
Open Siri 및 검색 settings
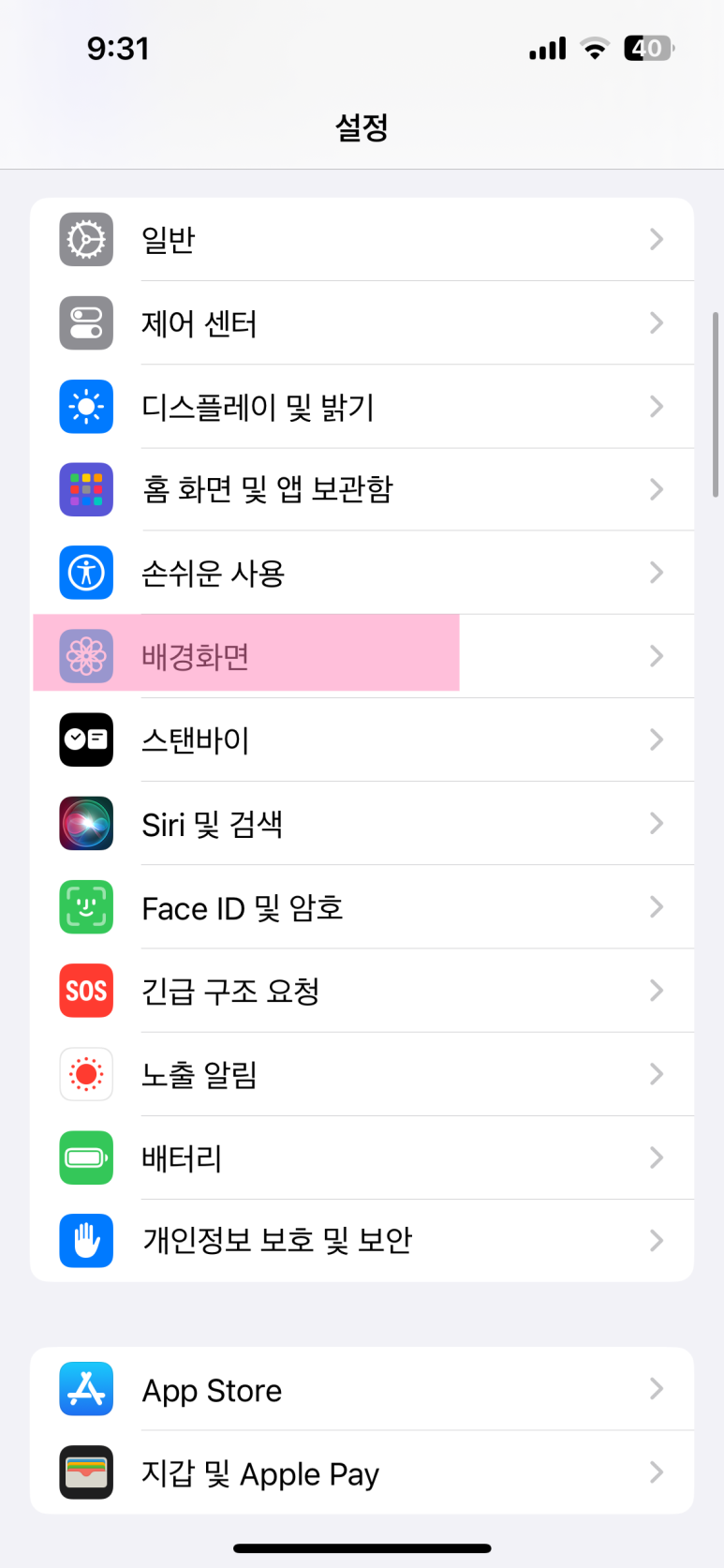click(361, 824)
